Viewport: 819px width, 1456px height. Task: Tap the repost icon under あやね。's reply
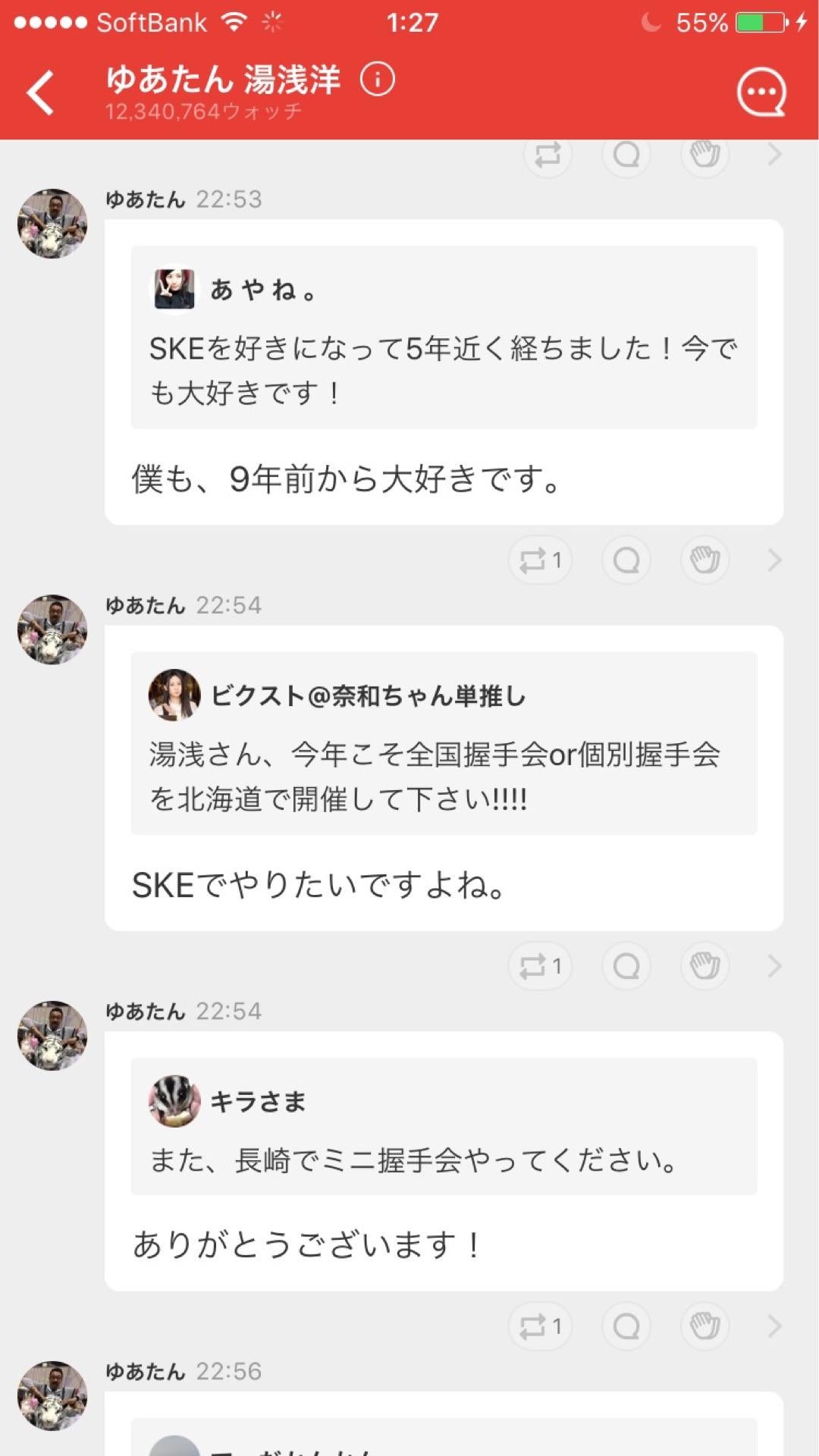539,560
